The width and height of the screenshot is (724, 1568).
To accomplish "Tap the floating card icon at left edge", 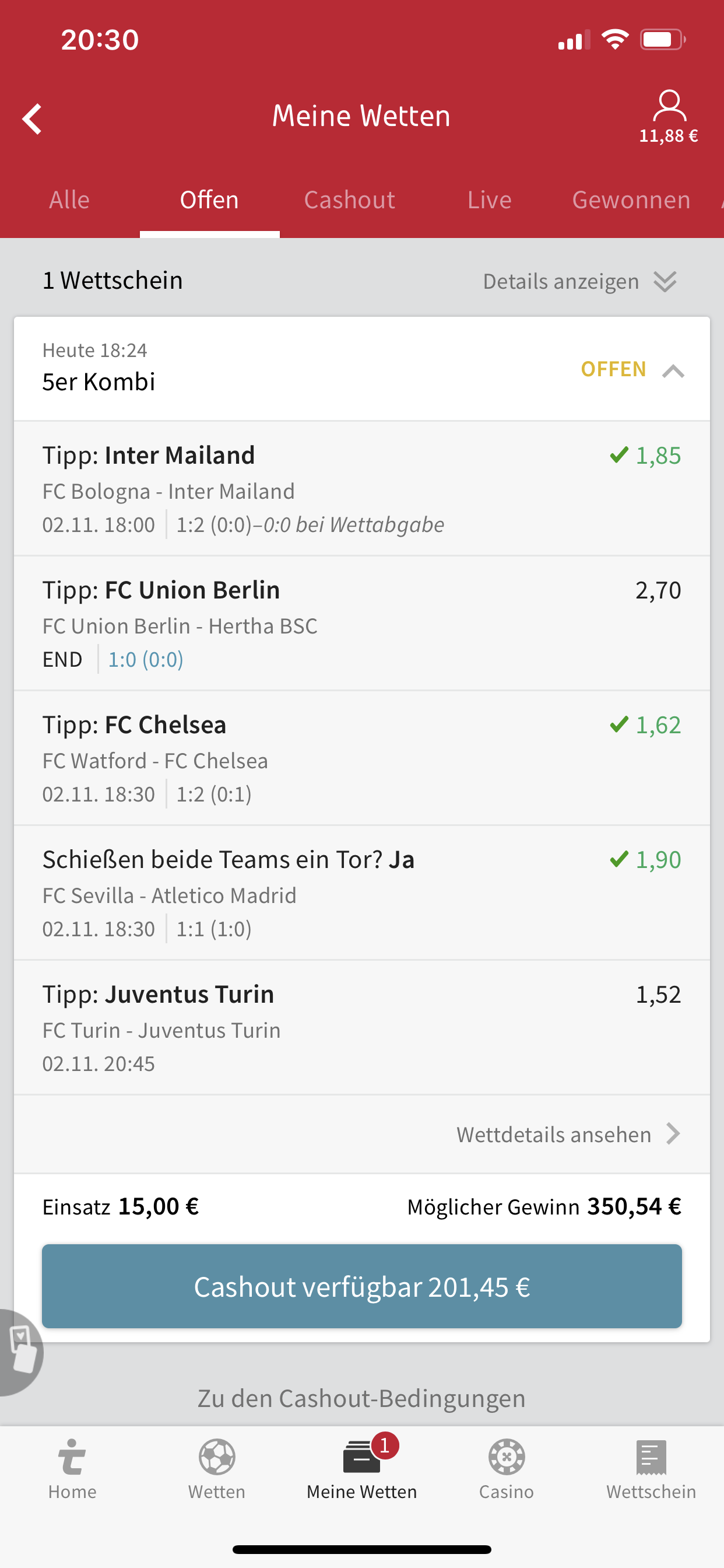I will click(19, 1352).
